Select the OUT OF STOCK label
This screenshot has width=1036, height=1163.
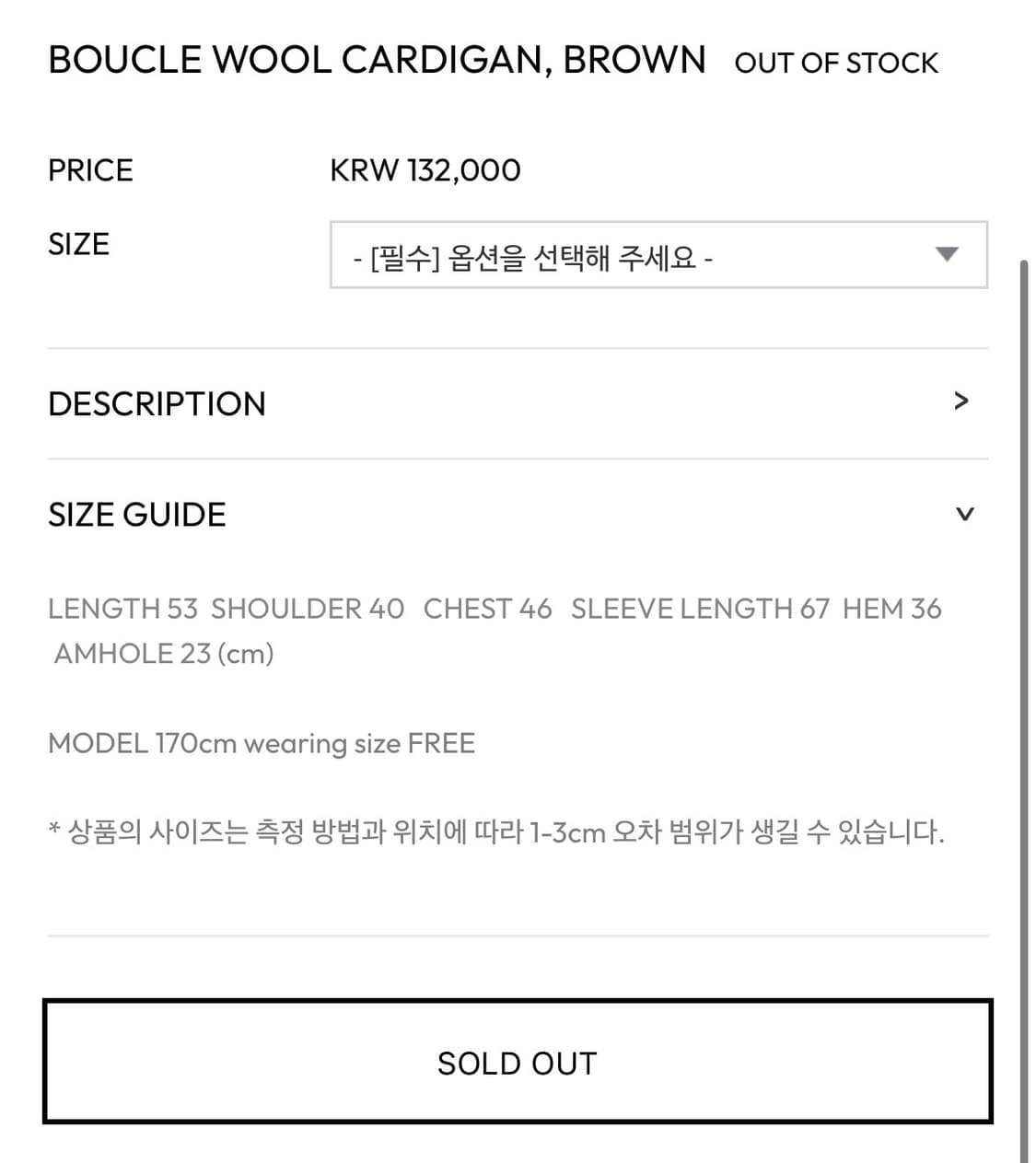coord(835,63)
